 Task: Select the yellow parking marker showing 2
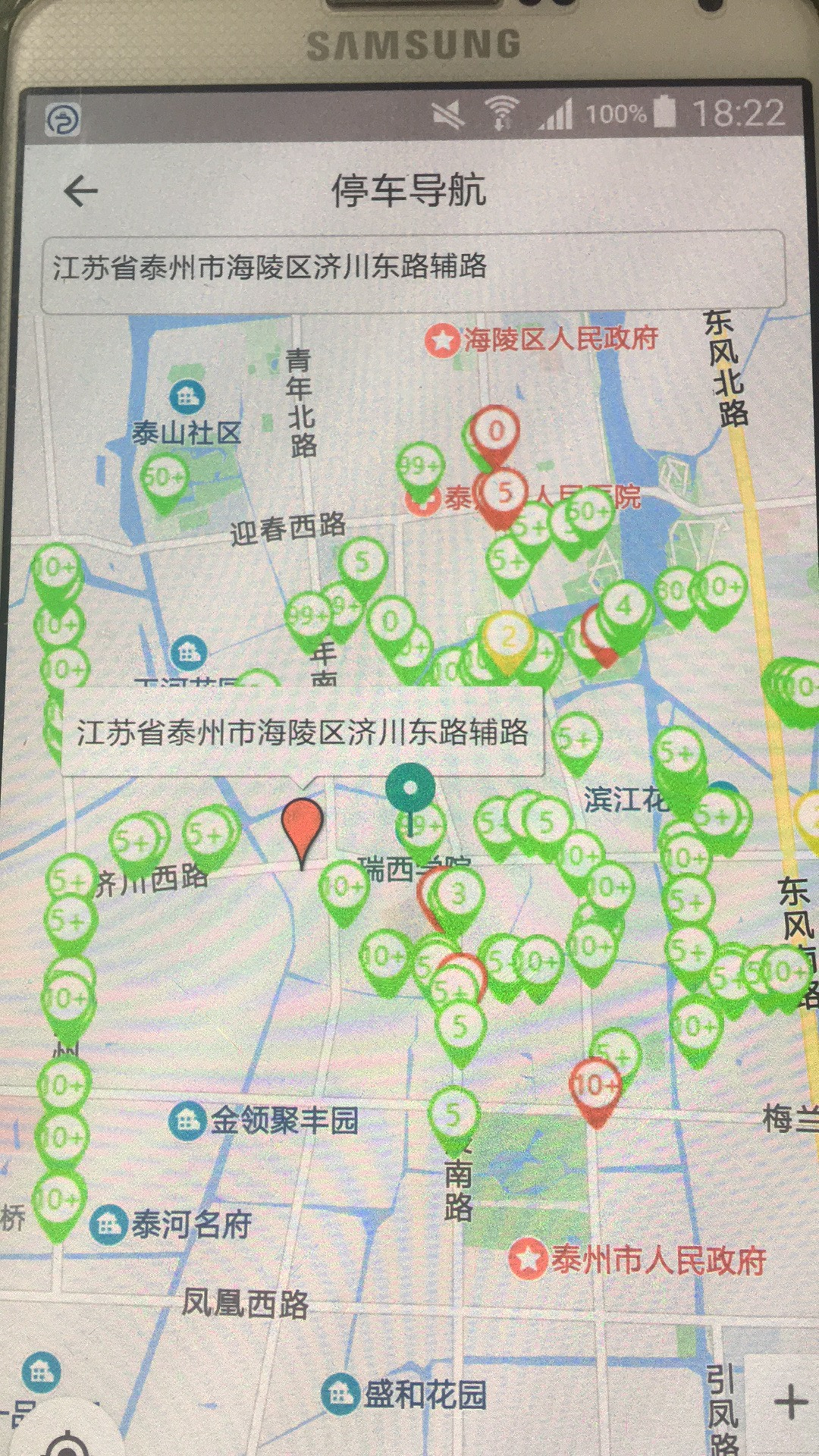[x=507, y=637]
